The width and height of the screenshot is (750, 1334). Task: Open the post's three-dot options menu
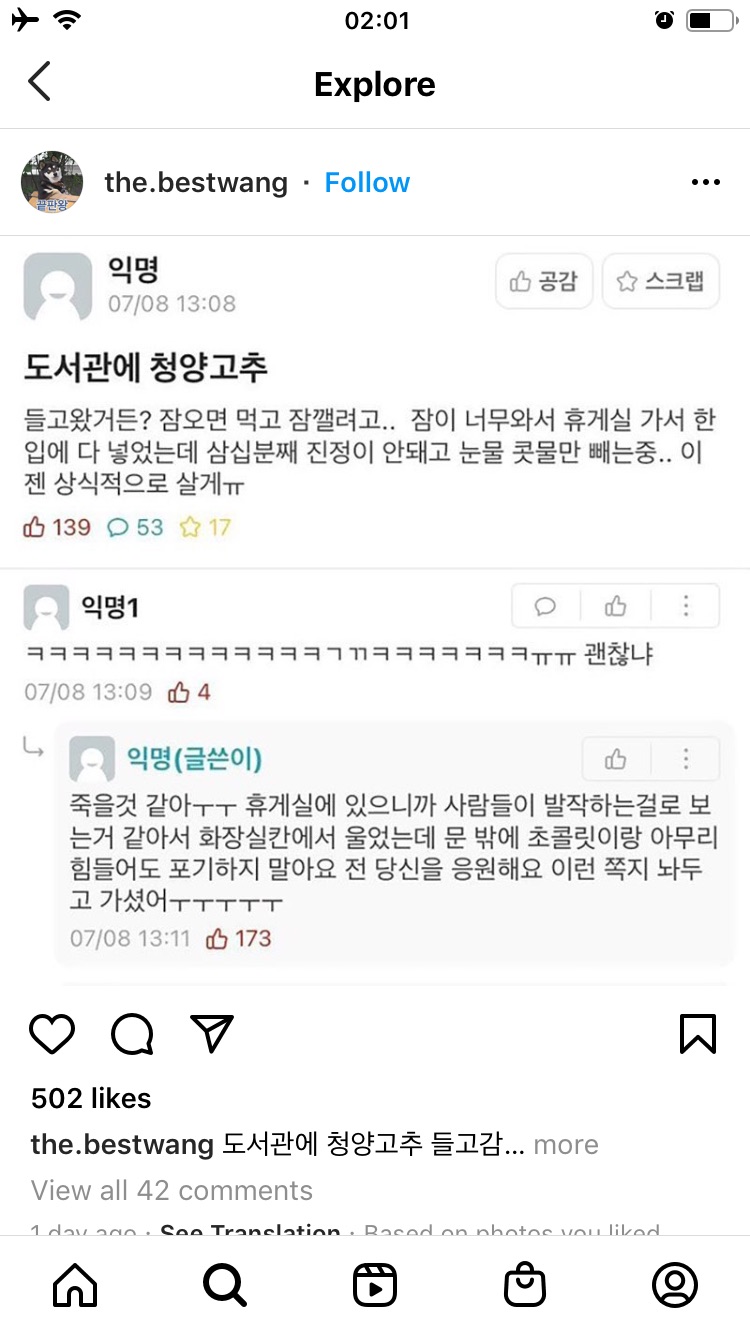[x=705, y=183]
